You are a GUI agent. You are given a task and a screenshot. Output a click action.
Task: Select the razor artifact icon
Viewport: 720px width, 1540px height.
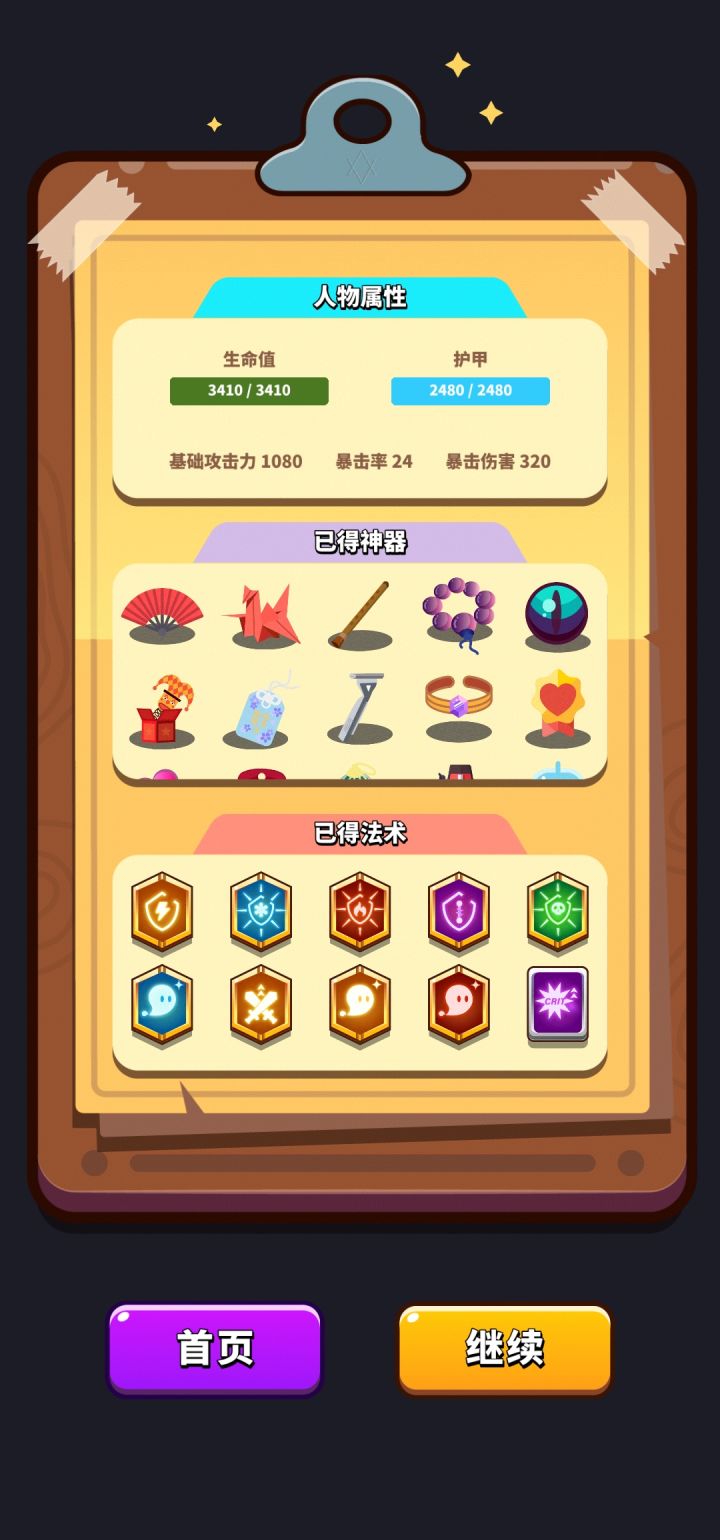359,705
